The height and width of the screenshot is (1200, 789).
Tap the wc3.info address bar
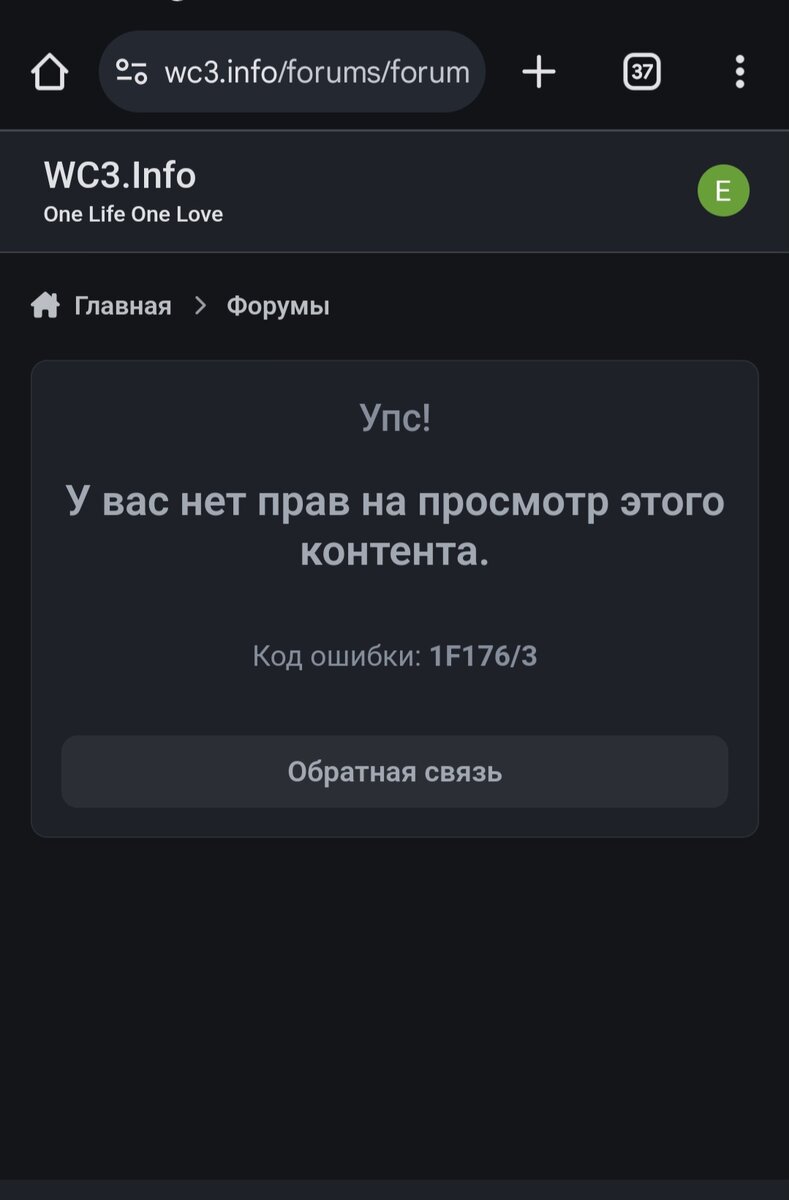coord(315,72)
